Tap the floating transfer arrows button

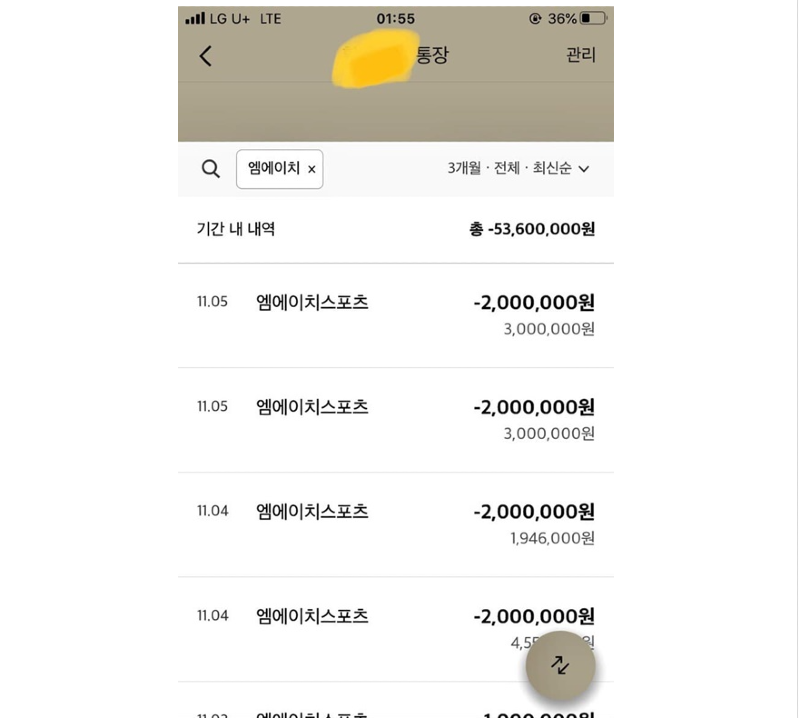[x=560, y=665]
